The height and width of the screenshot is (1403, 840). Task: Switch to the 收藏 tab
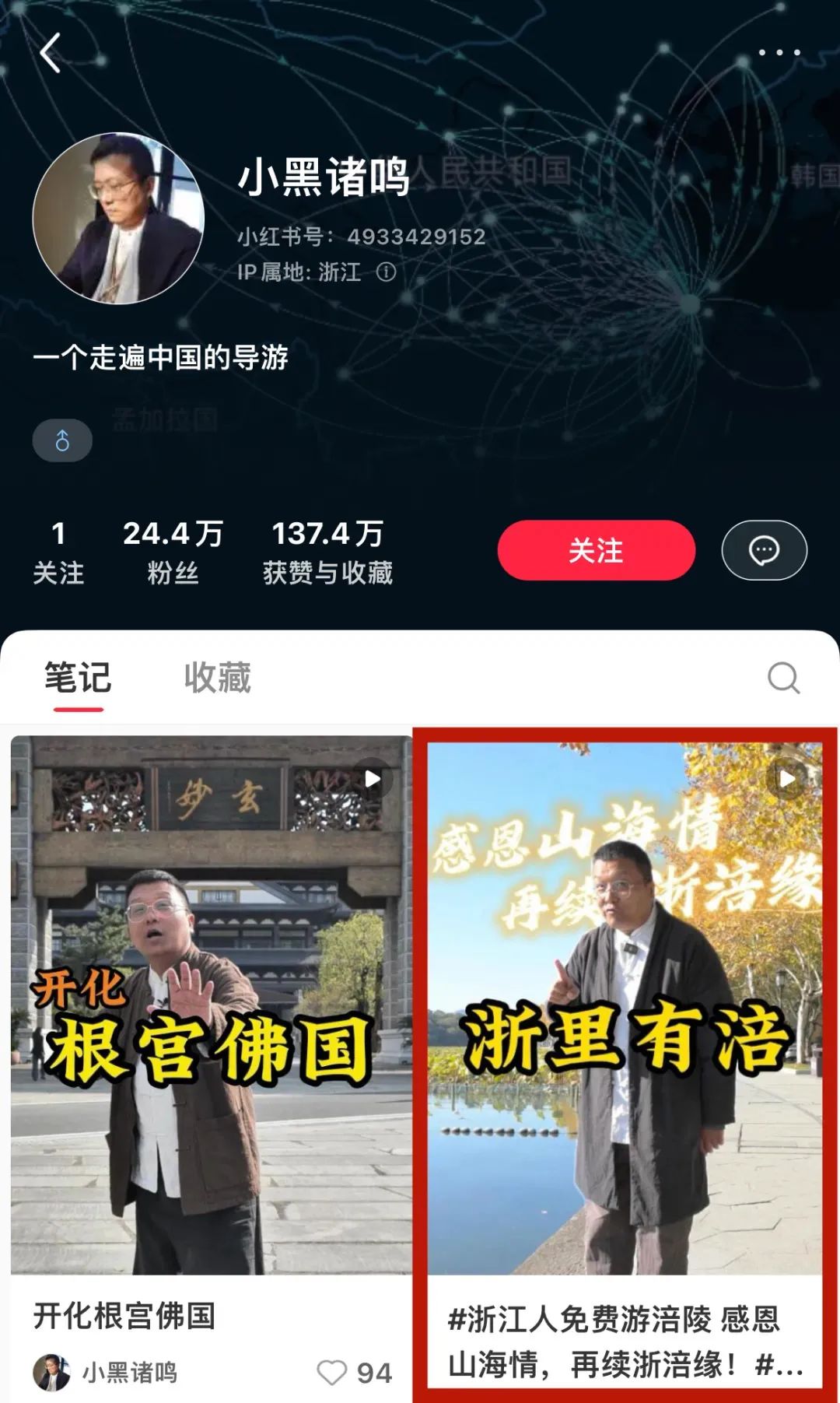[x=216, y=678]
